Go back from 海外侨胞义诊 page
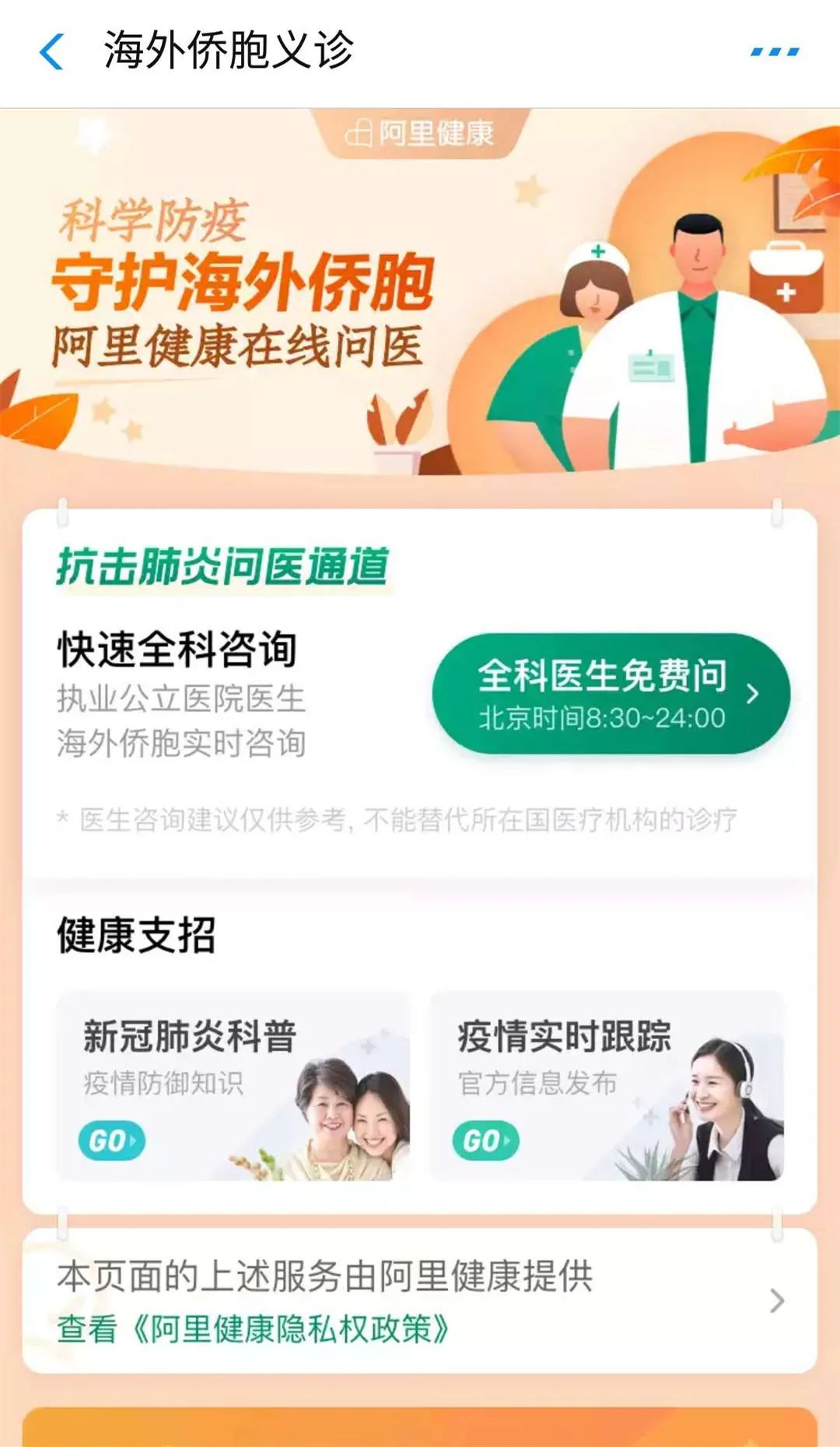 coord(51,52)
